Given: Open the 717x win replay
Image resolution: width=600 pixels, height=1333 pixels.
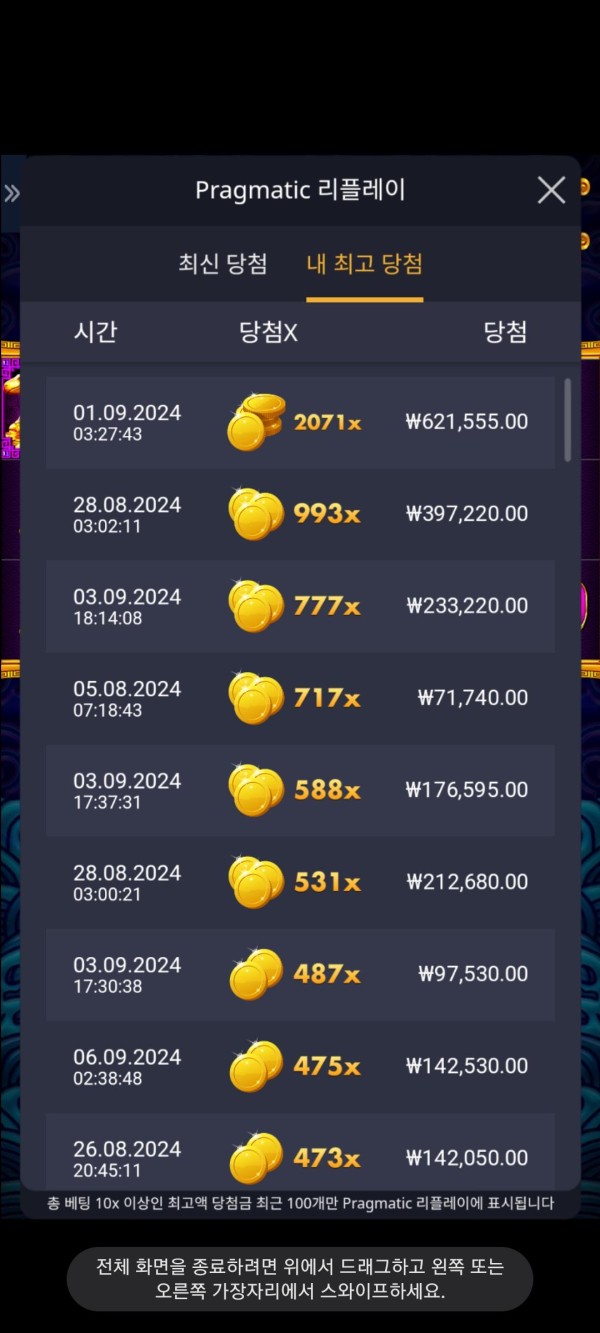Looking at the screenshot, I should click(x=300, y=698).
